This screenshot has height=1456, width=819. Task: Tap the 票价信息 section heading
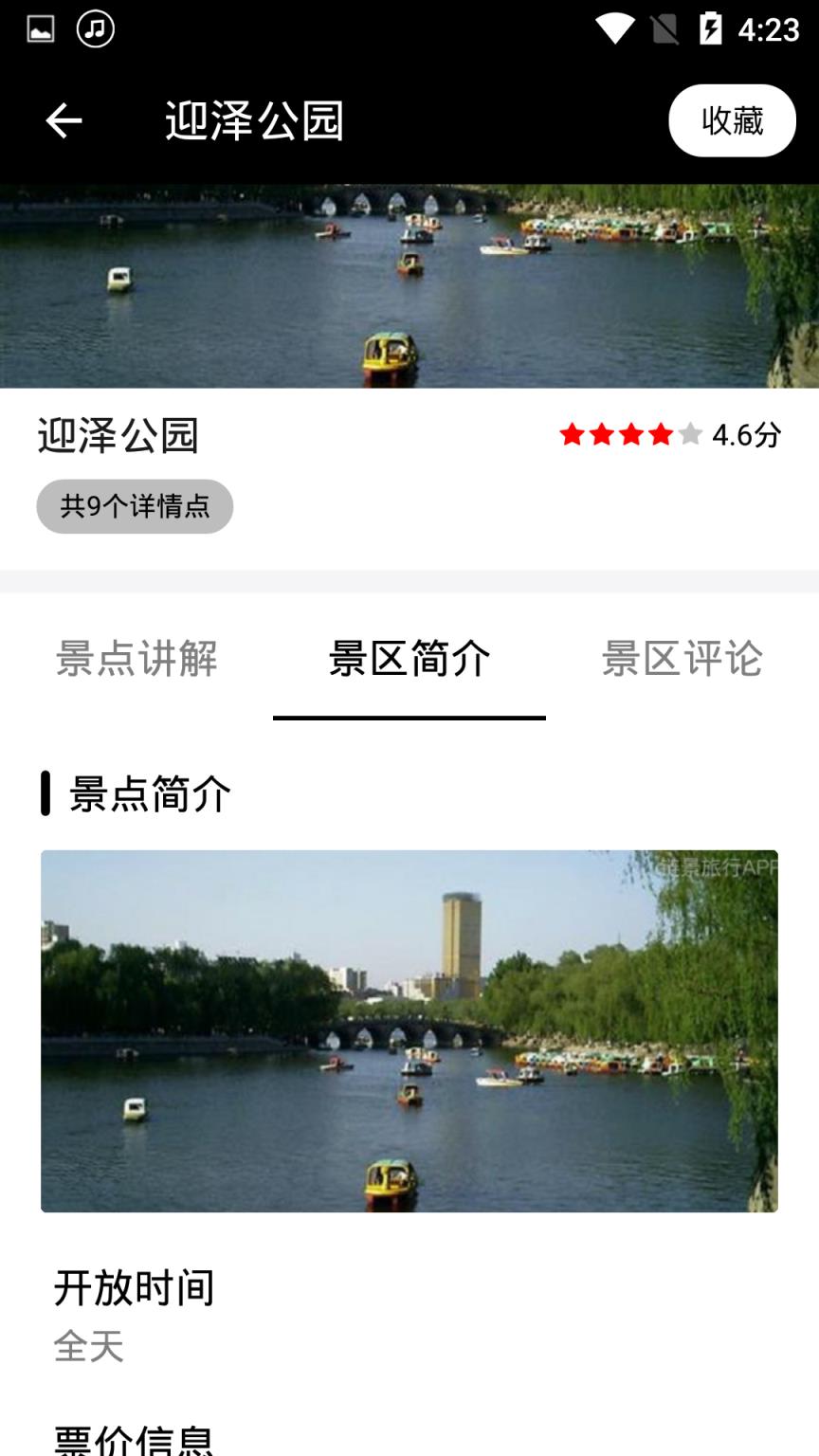[134, 1442]
